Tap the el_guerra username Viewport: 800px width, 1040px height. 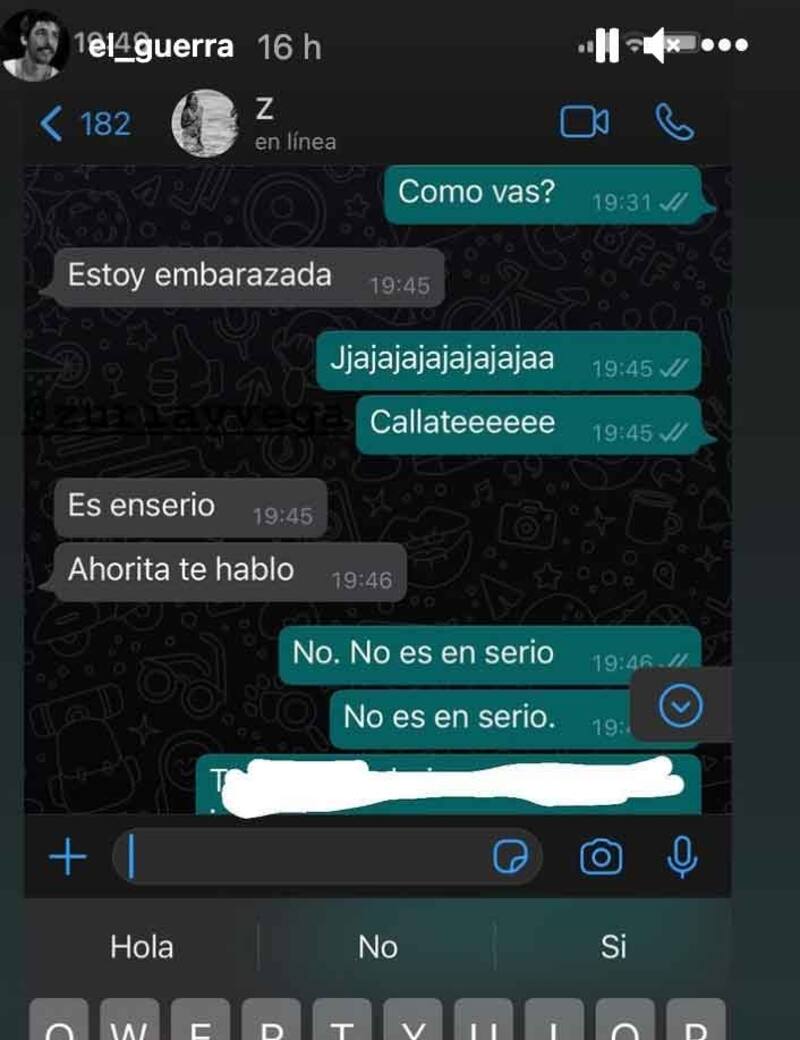coord(160,46)
